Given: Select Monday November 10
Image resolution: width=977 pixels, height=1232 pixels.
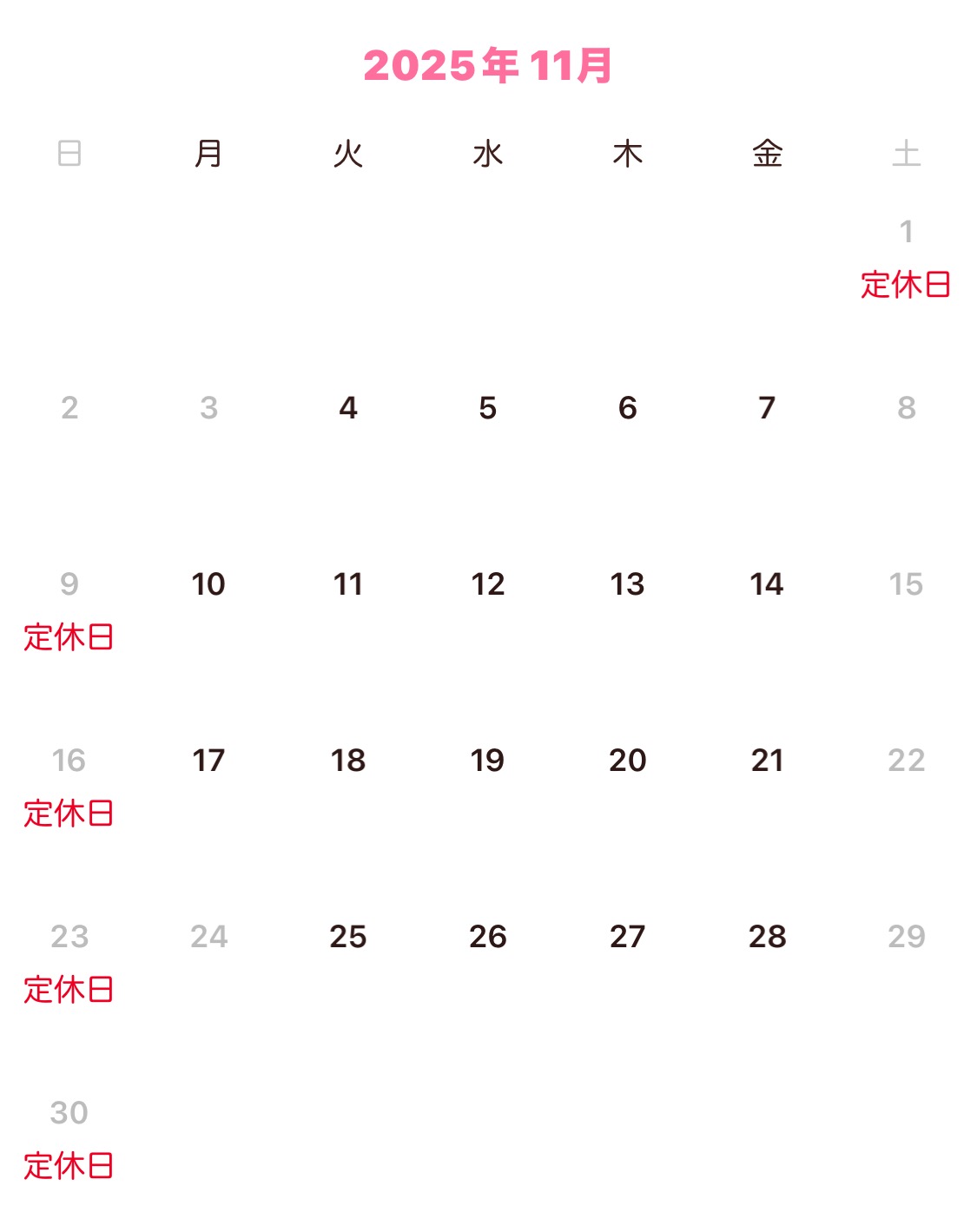Looking at the screenshot, I should tap(208, 584).
